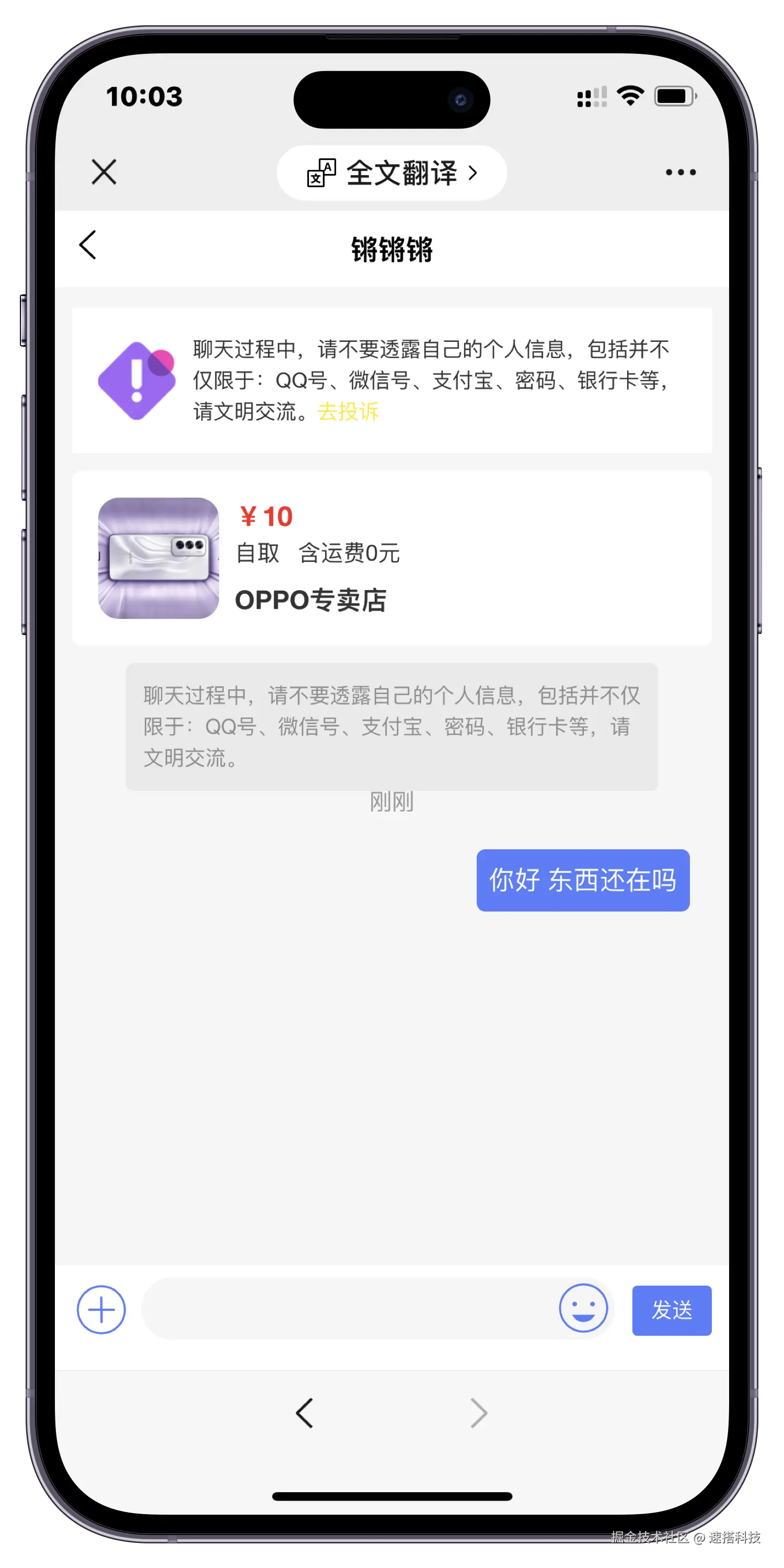Close the in-app browser page

pos(104,172)
